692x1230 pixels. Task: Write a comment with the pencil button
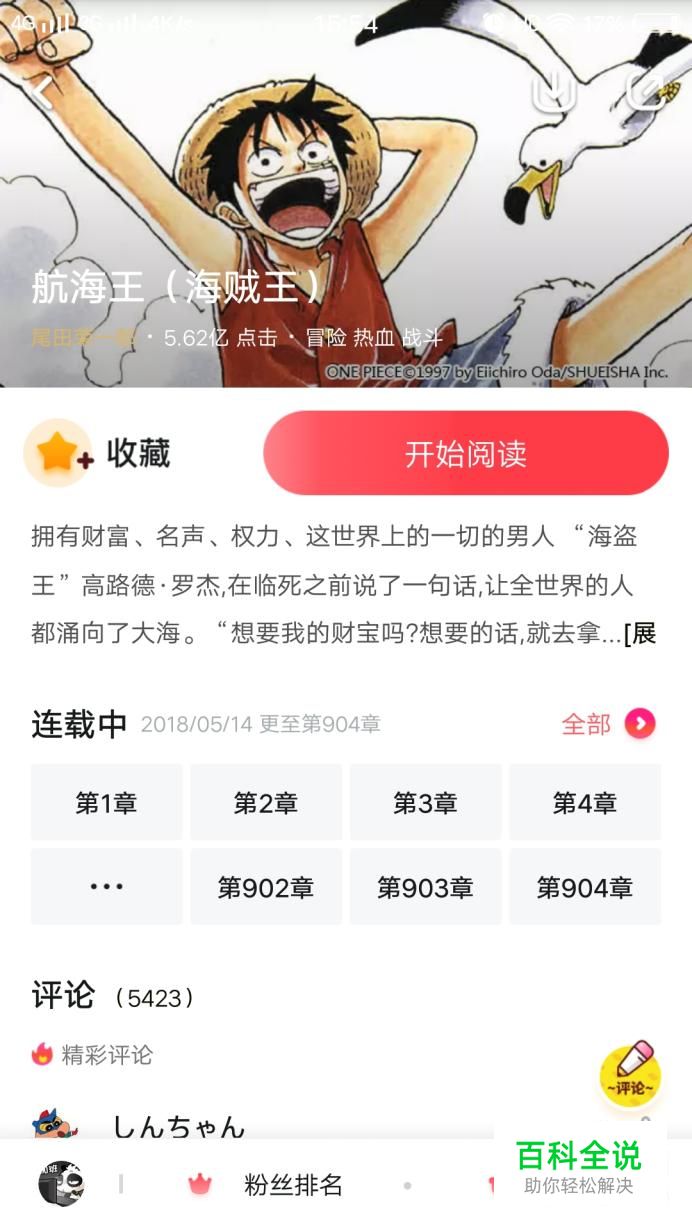(631, 1074)
